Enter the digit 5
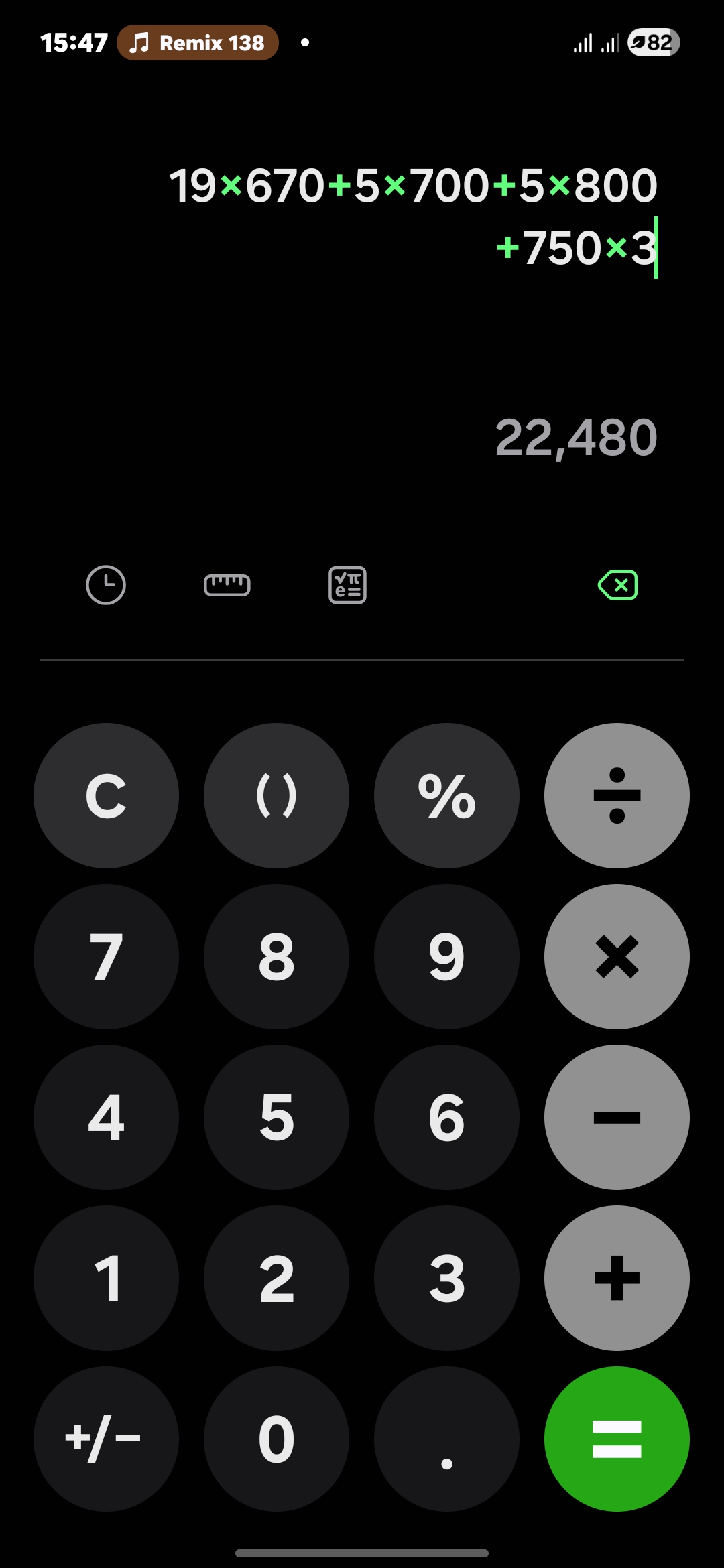The image size is (724, 1568). [x=276, y=1117]
